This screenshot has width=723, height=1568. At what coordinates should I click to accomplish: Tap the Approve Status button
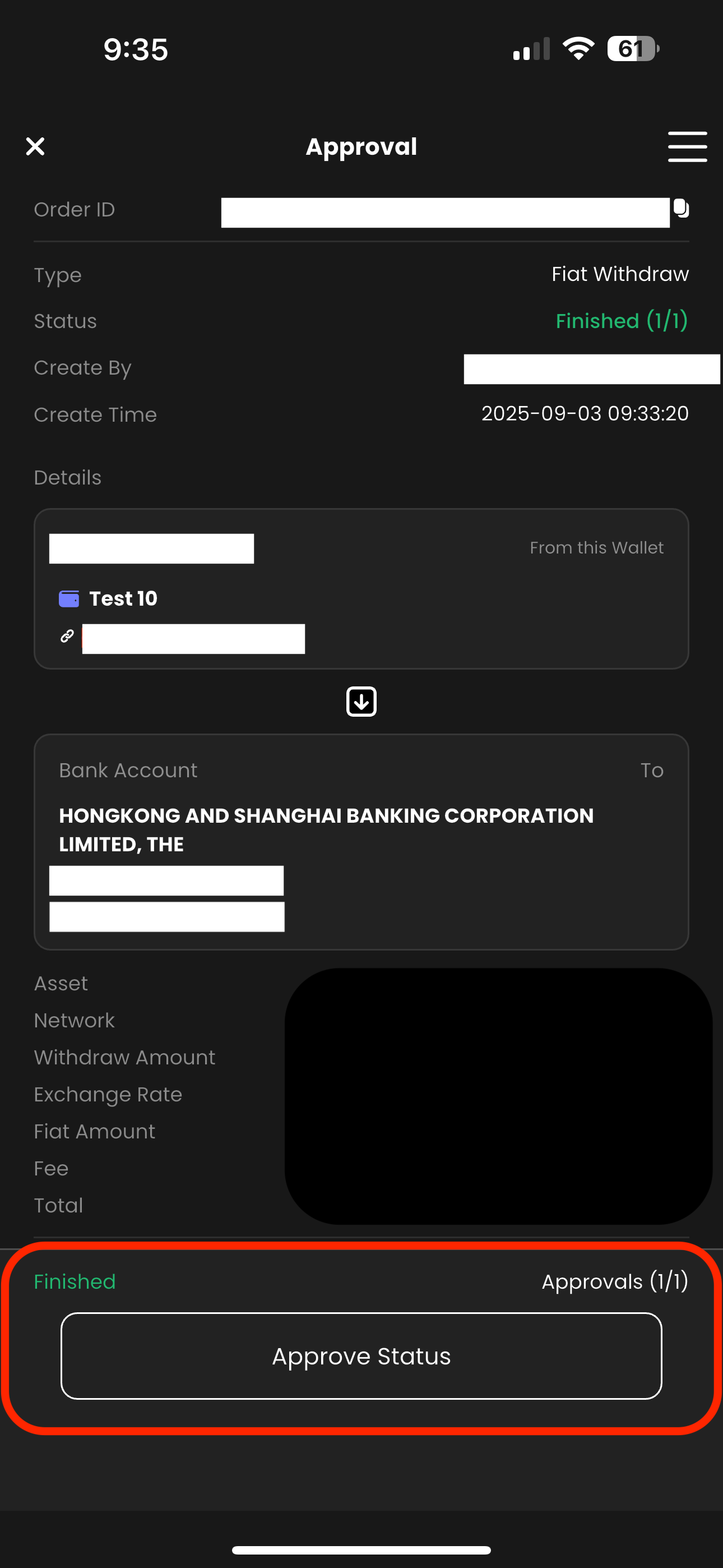point(361,1356)
